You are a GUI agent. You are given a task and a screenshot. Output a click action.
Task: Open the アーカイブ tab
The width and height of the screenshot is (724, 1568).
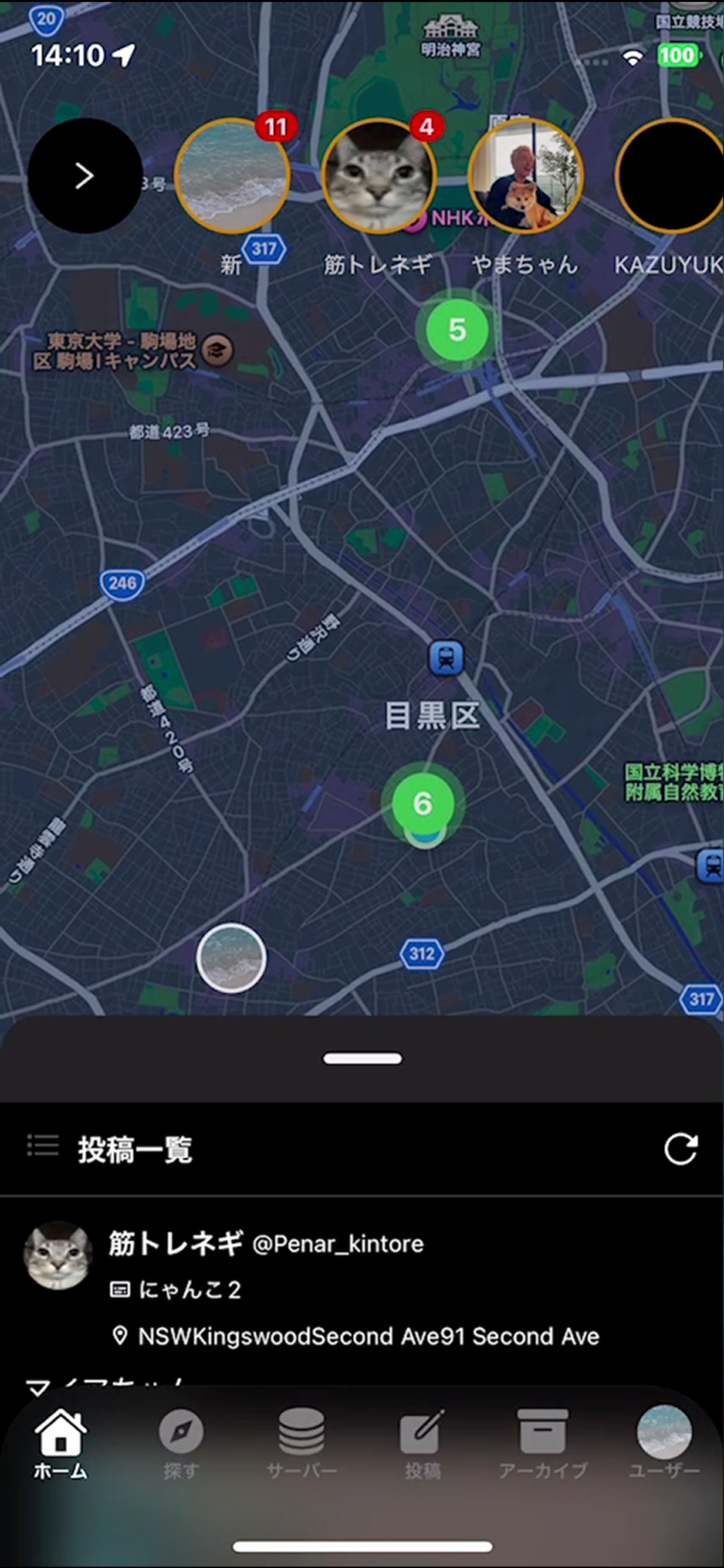point(543,1444)
